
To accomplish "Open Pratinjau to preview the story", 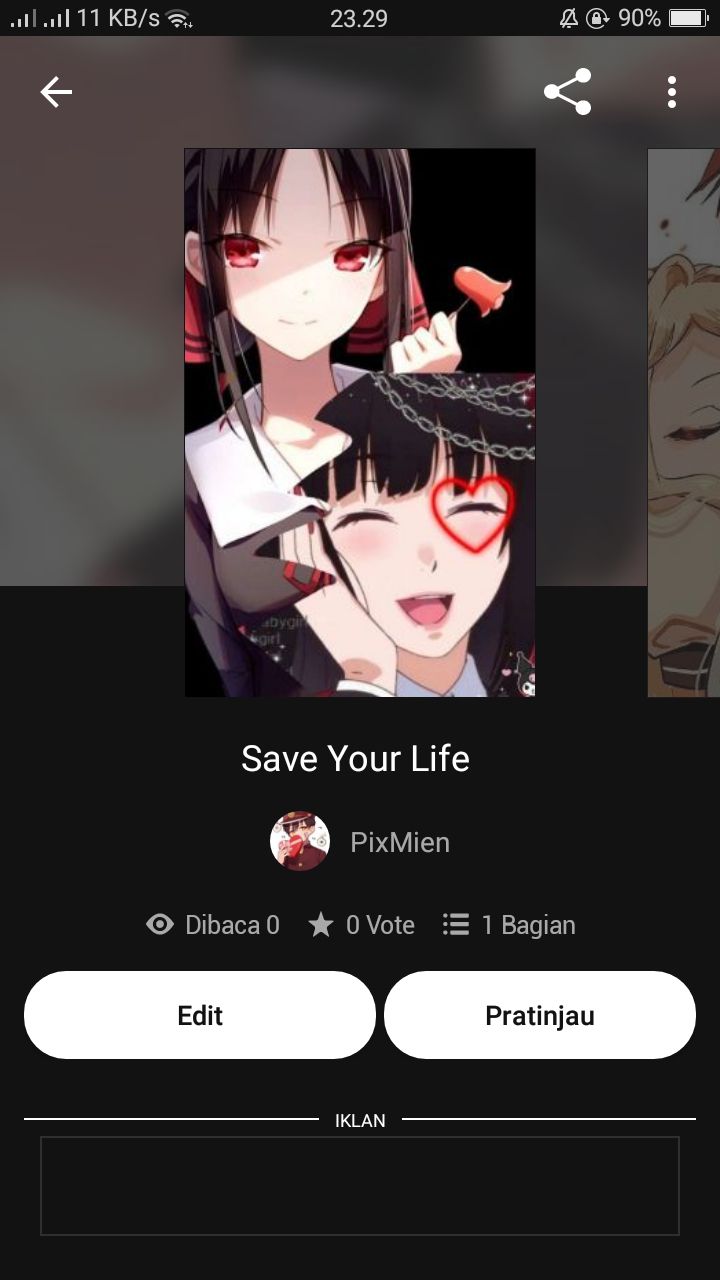I will pos(540,1015).
